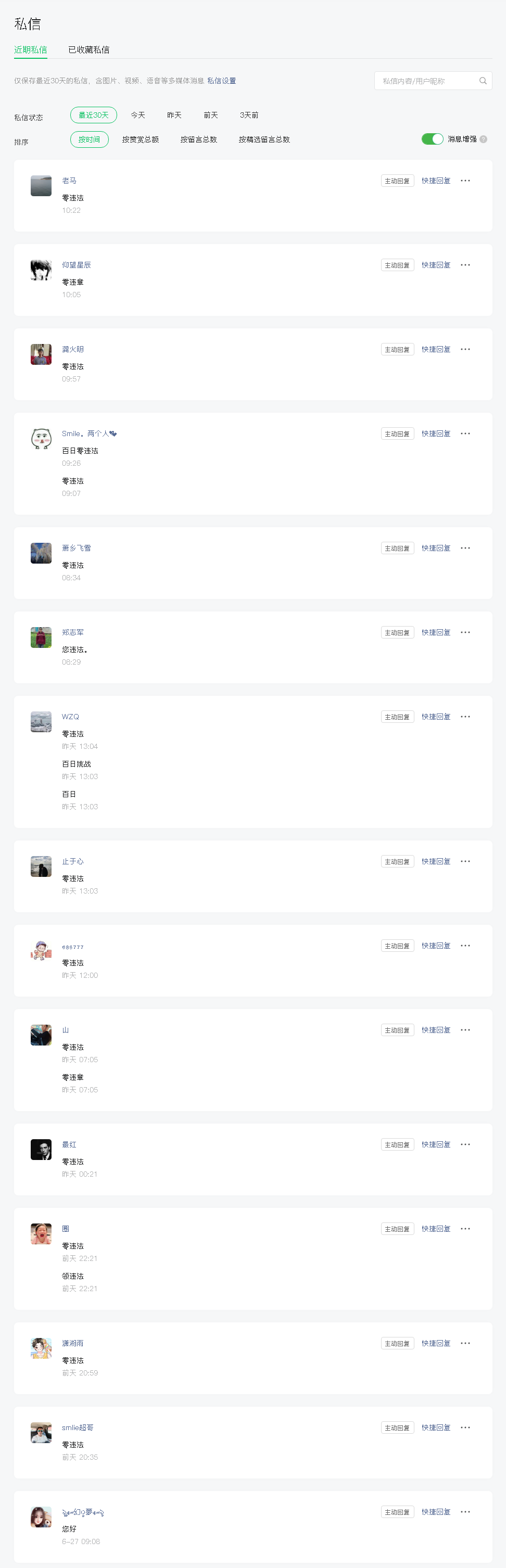The image size is (506, 1568).
Task: Sort by 按赞赏总额
Action: click(x=140, y=139)
